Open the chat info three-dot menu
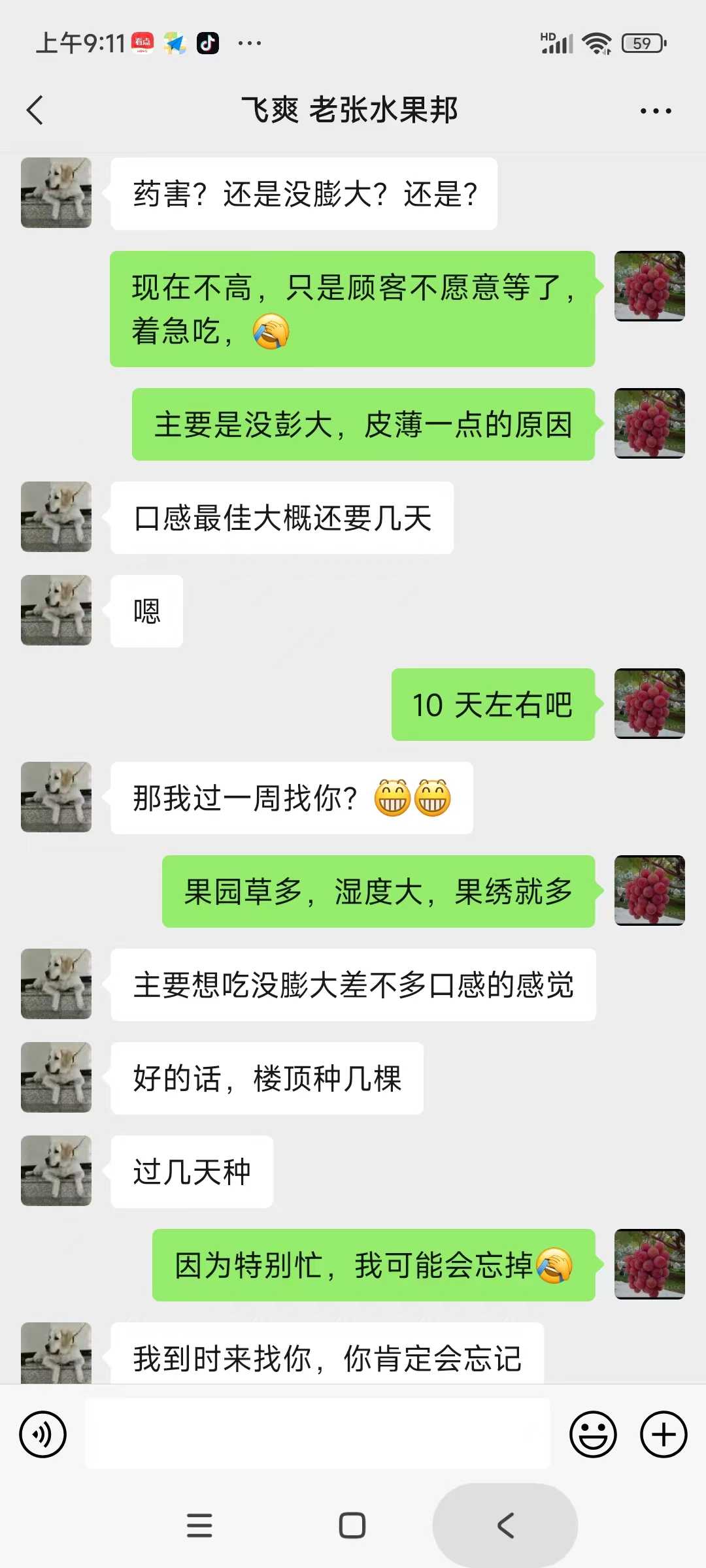 (656, 111)
